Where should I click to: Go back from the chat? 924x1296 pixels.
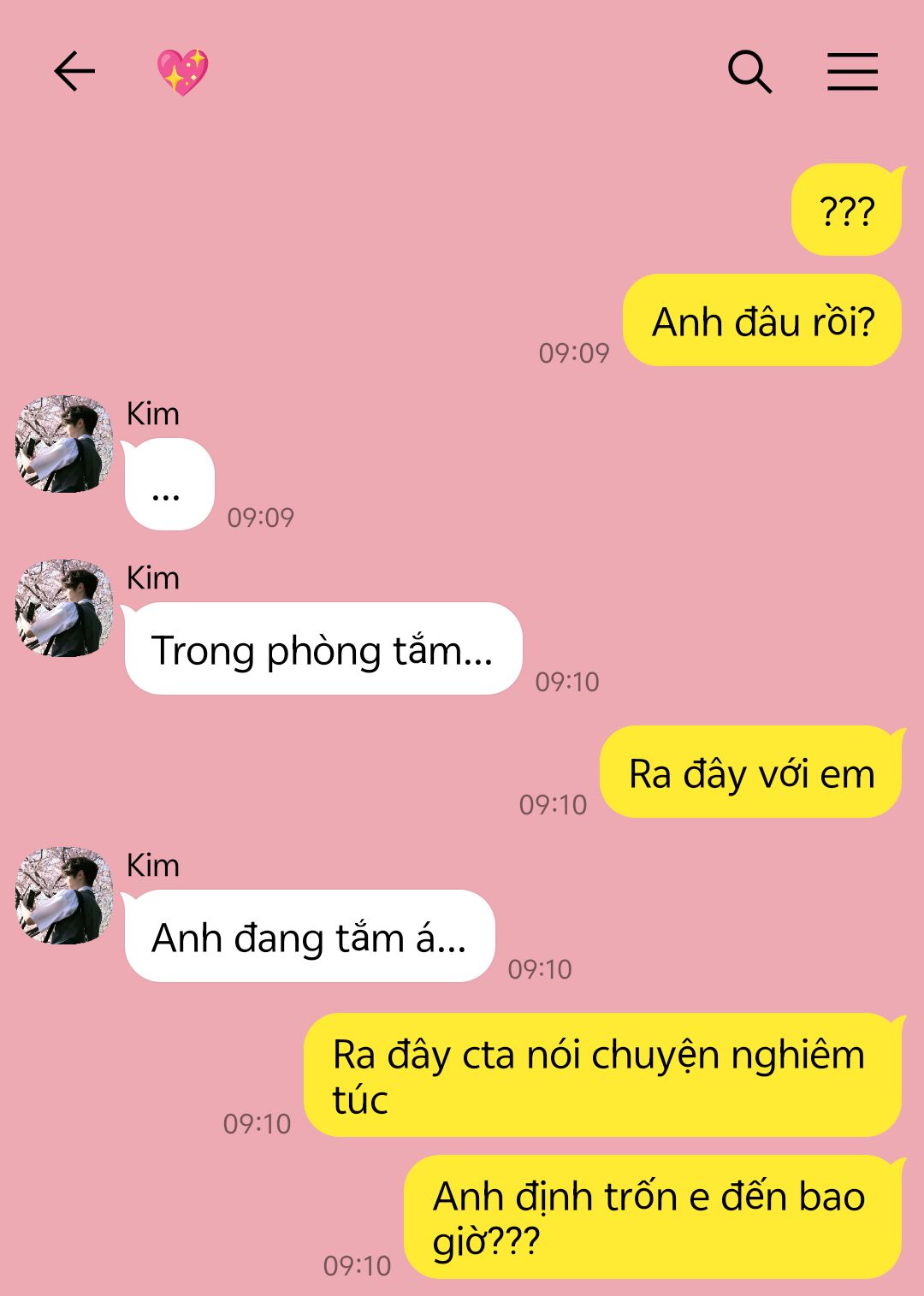(74, 71)
